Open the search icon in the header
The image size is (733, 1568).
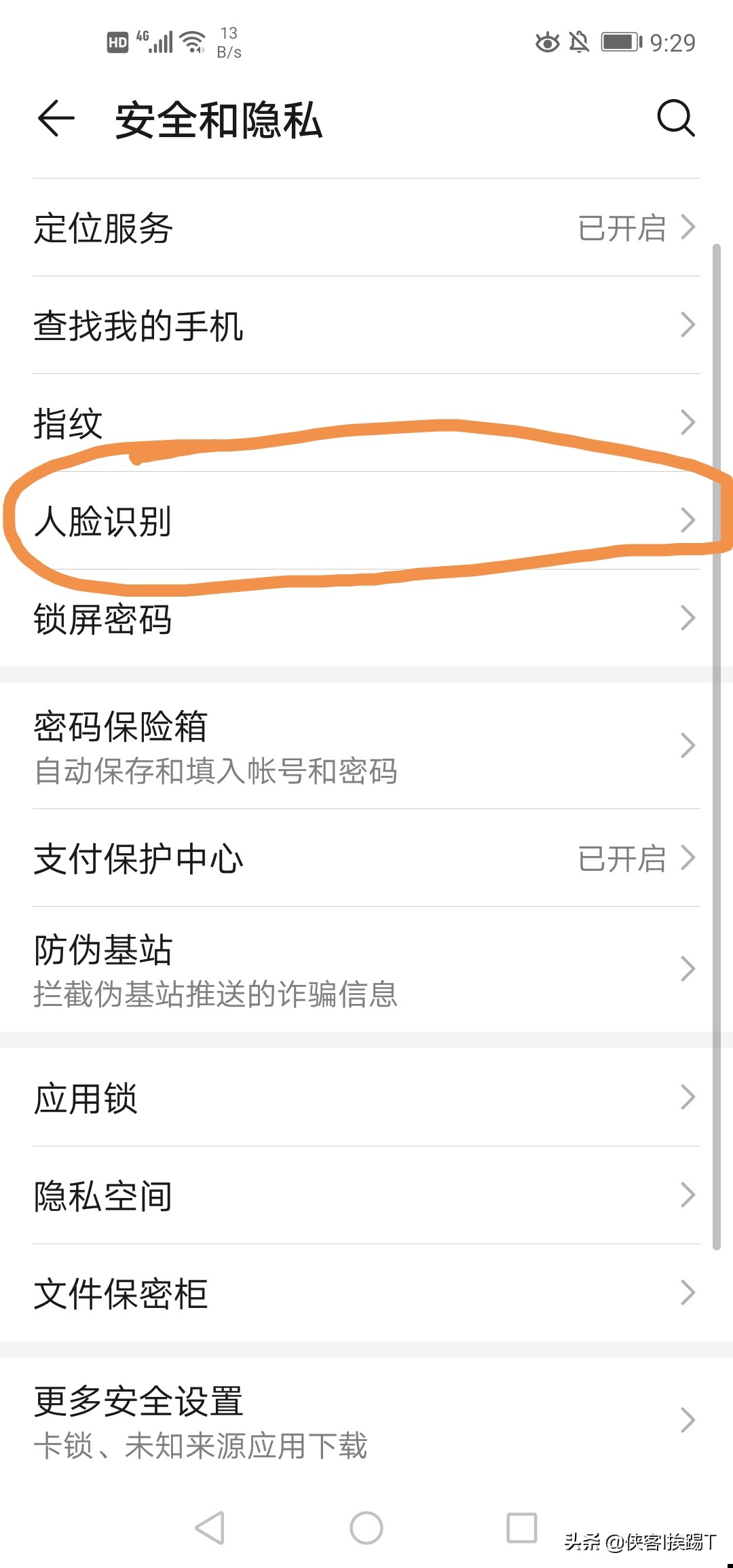click(x=676, y=119)
